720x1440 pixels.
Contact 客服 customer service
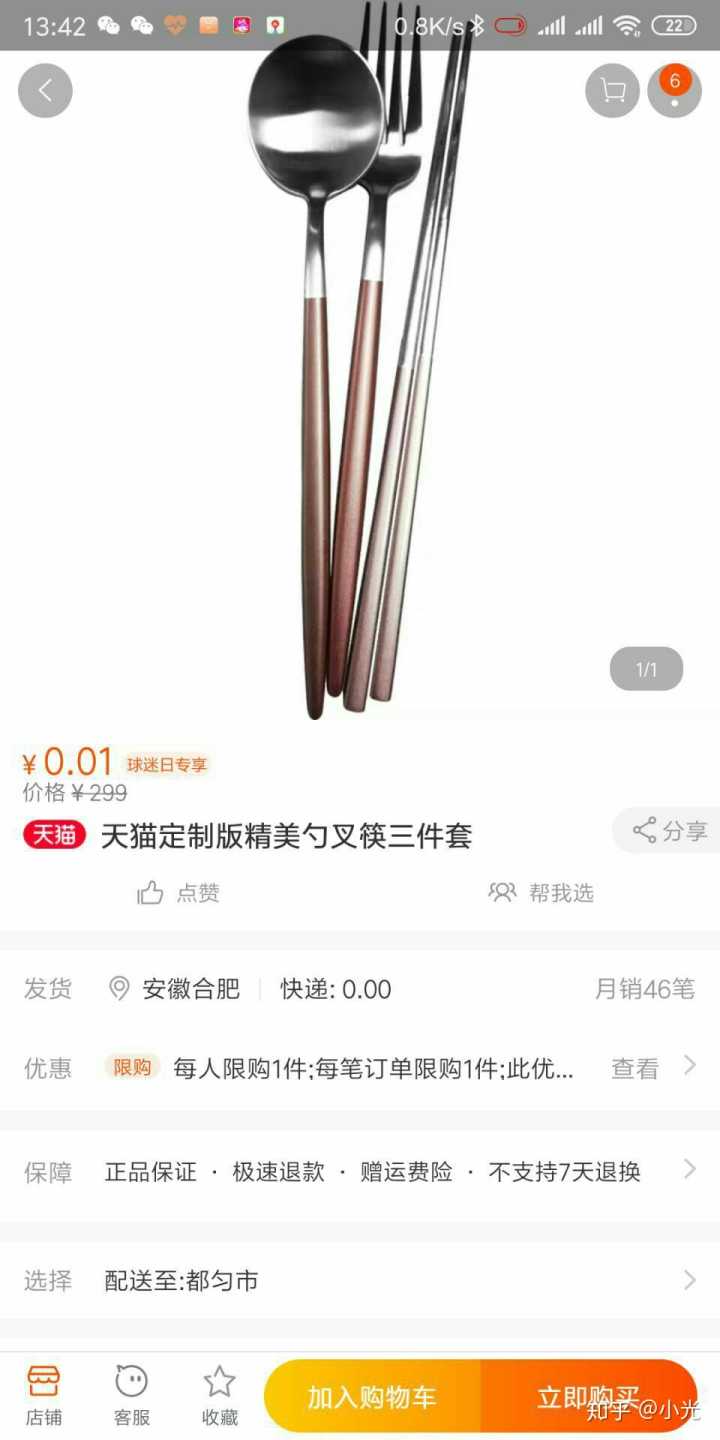(131, 1396)
